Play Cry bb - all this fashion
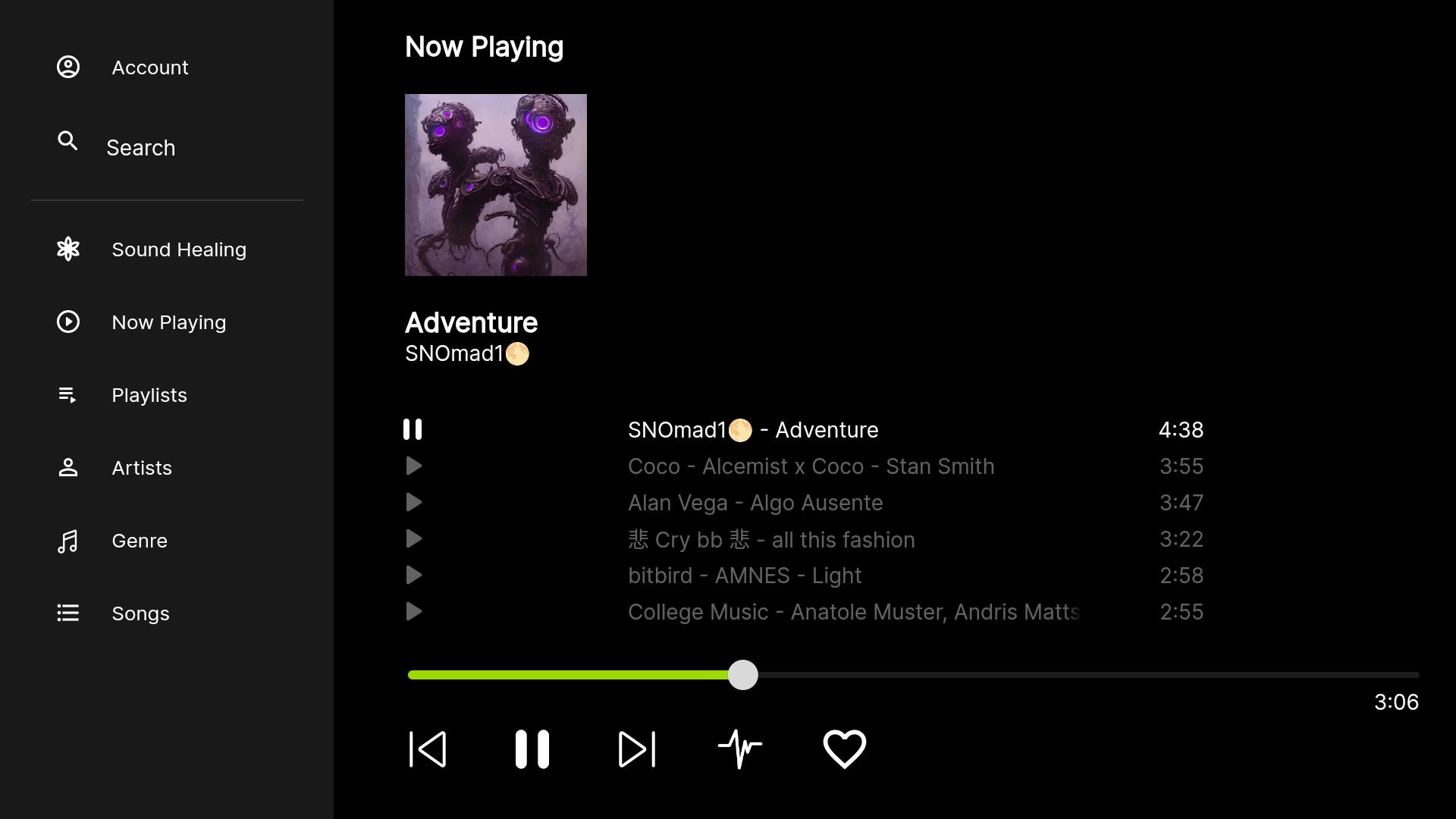The image size is (1456, 819). [414, 539]
